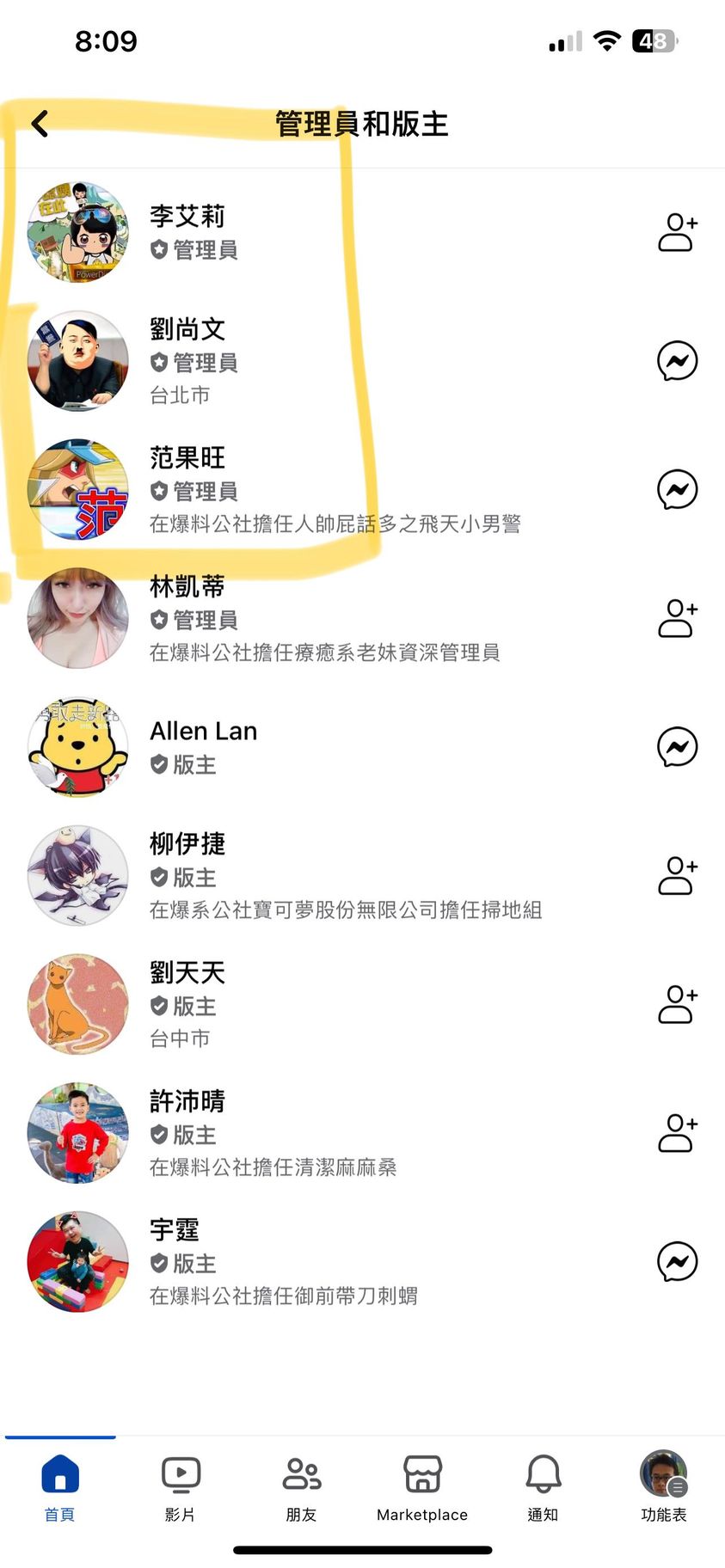Open Messenger chat with 范果旺
725x1568 pixels.
pos(677,490)
